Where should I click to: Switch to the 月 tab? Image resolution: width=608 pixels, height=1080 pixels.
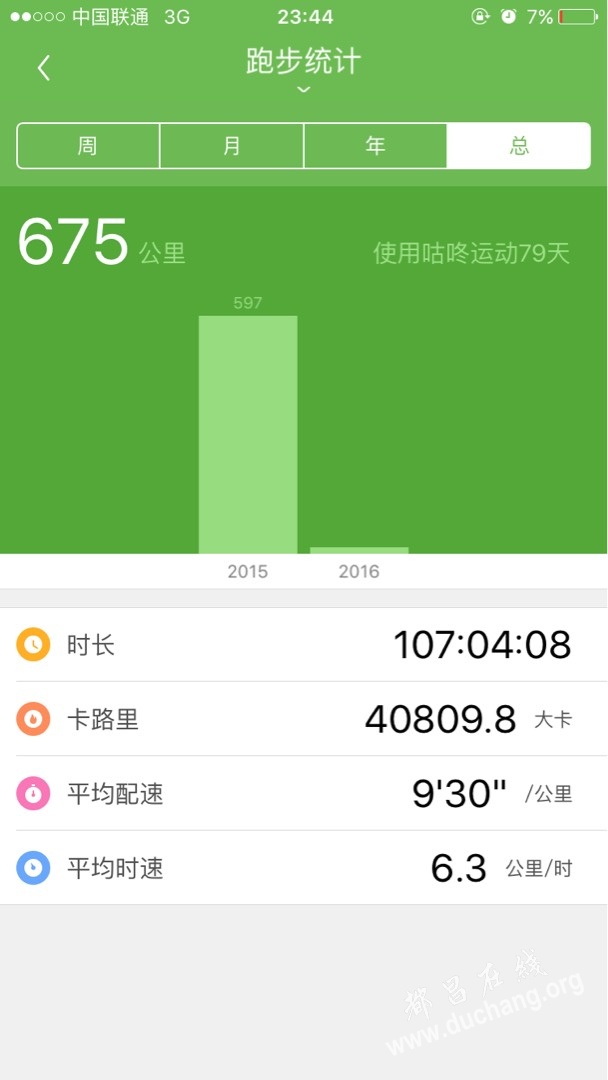(x=232, y=145)
